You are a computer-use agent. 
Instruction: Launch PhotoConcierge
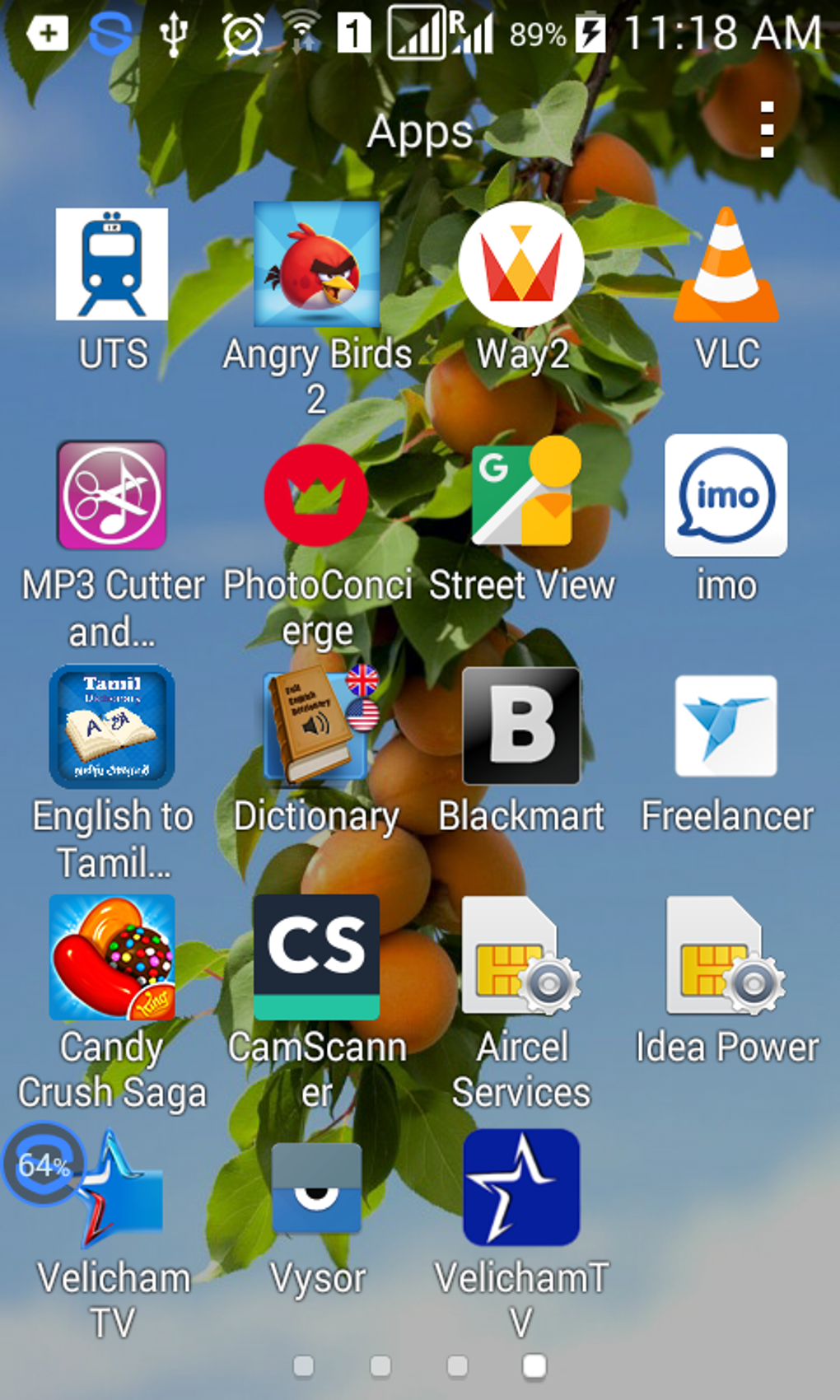pos(316,496)
